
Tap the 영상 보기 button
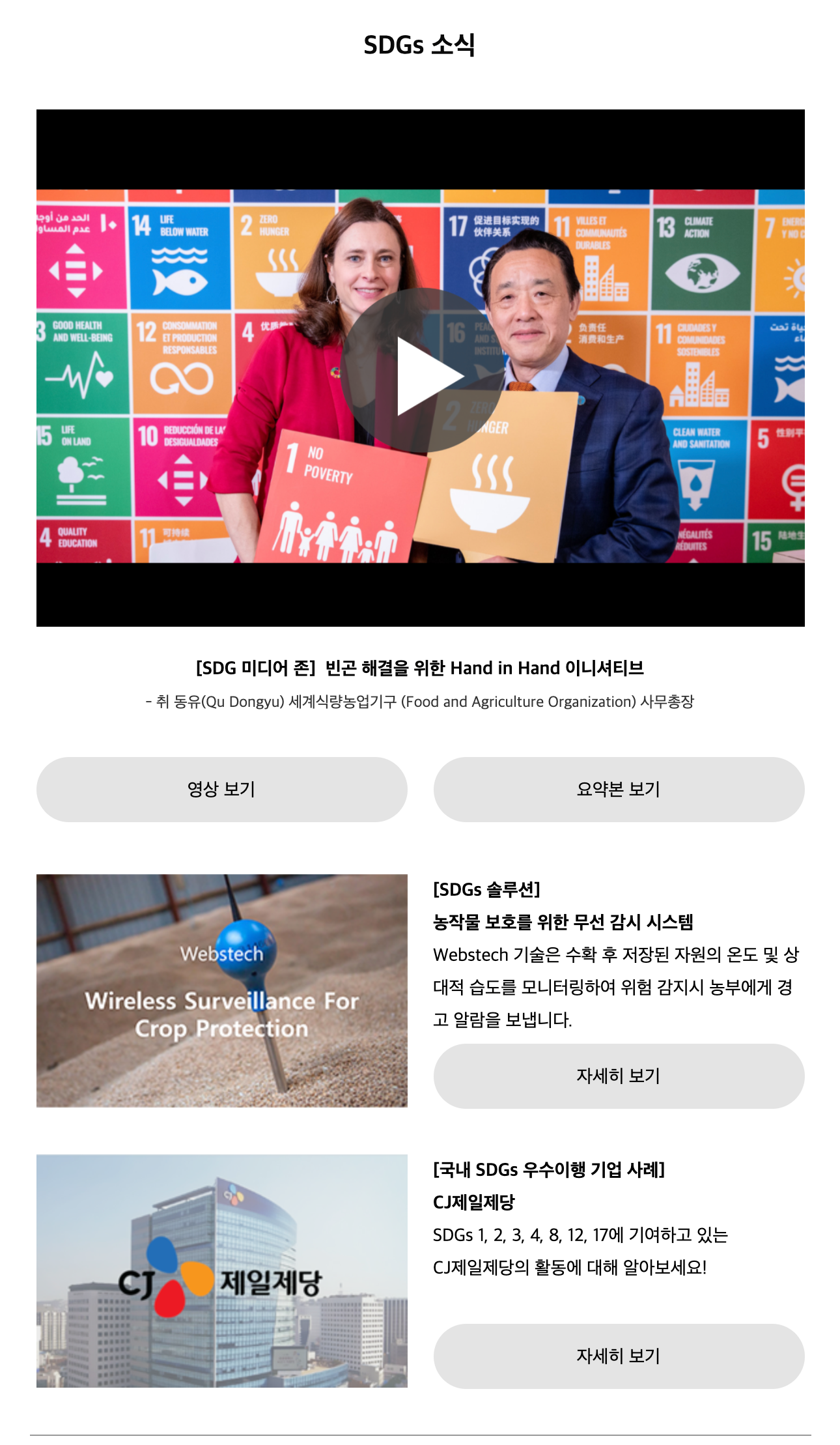pos(221,789)
